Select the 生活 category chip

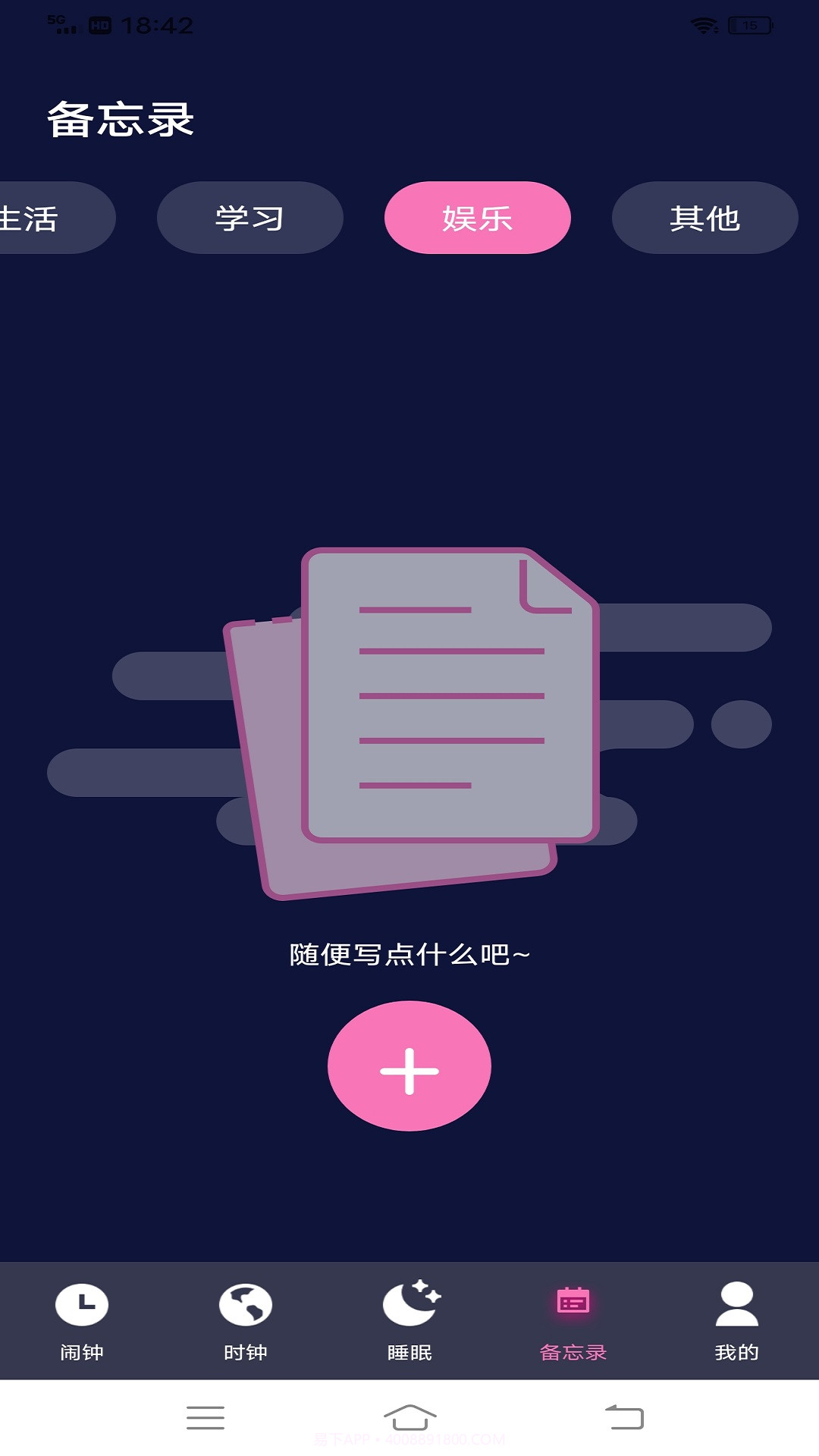pyautogui.click(x=45, y=218)
